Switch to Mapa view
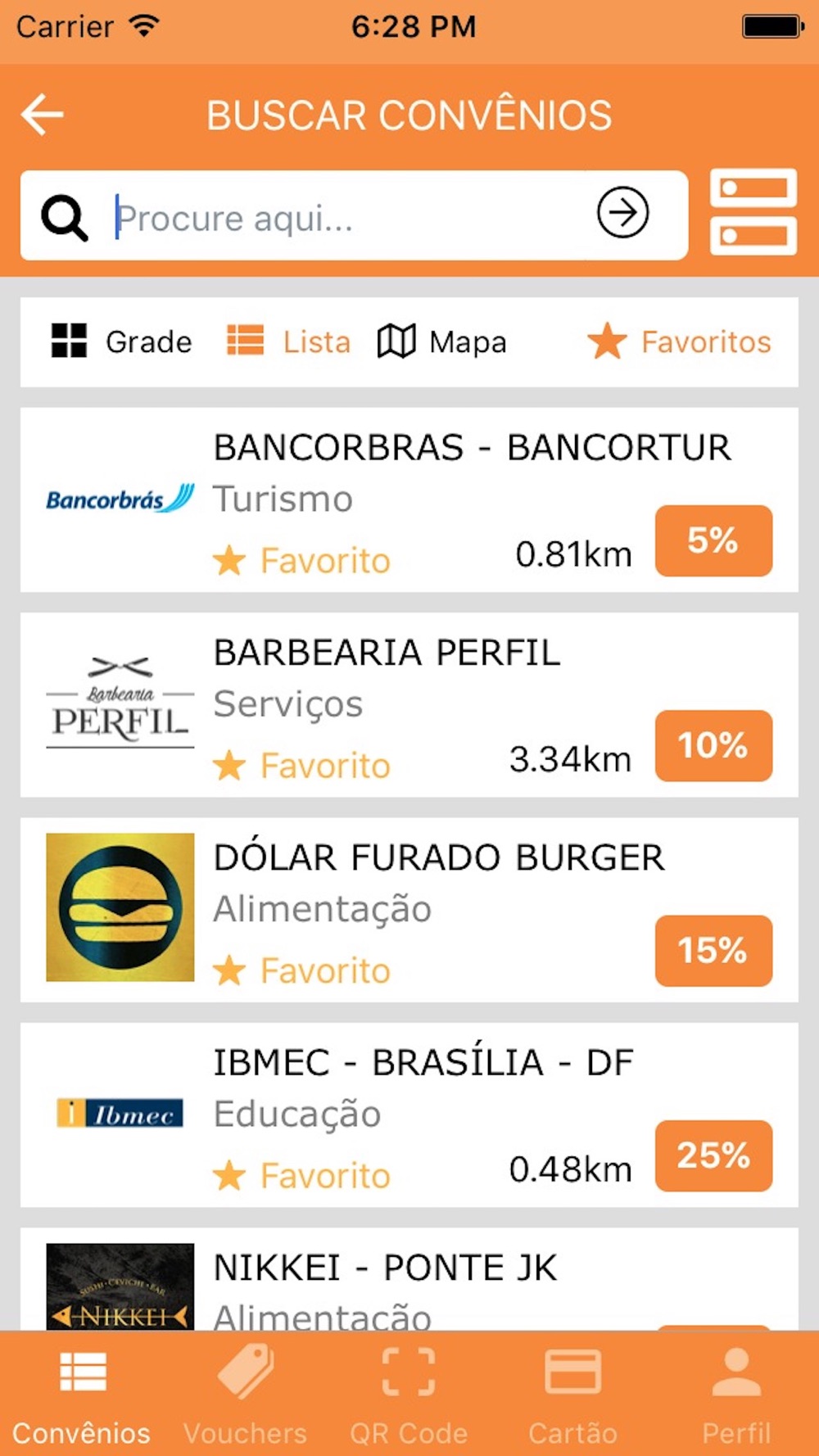The height and width of the screenshot is (1456, 819). point(442,341)
